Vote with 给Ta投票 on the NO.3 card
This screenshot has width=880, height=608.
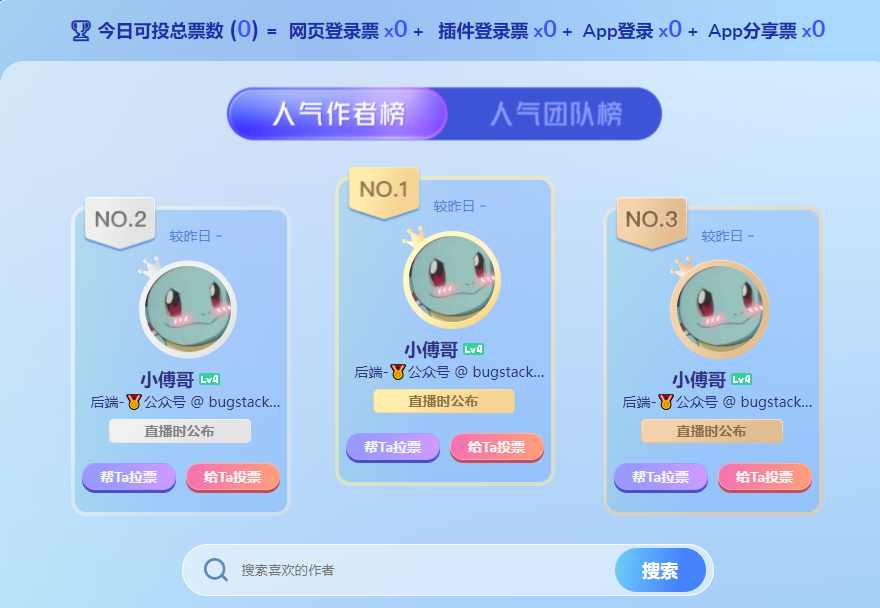pos(764,477)
